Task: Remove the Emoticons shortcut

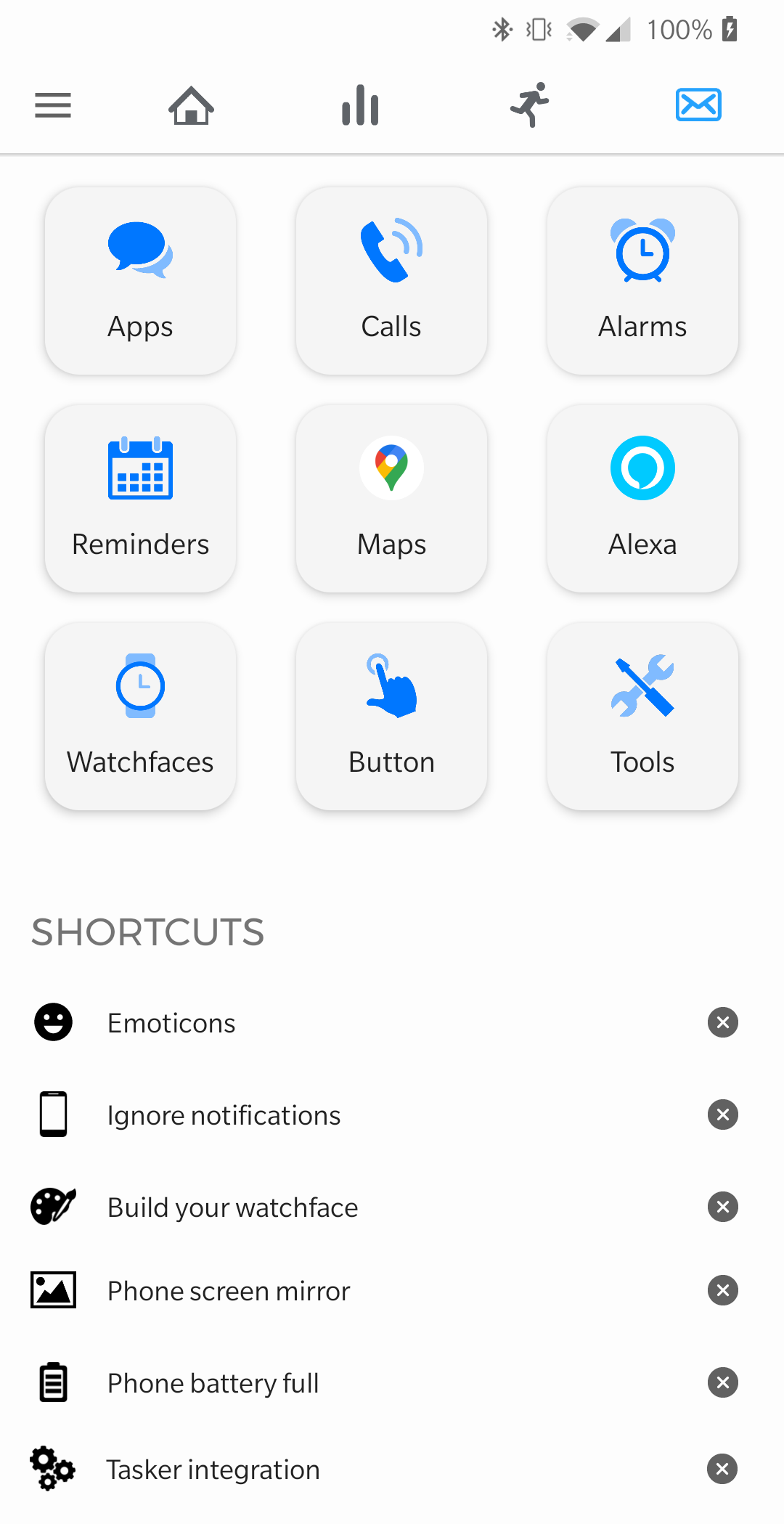Action: (x=722, y=1022)
